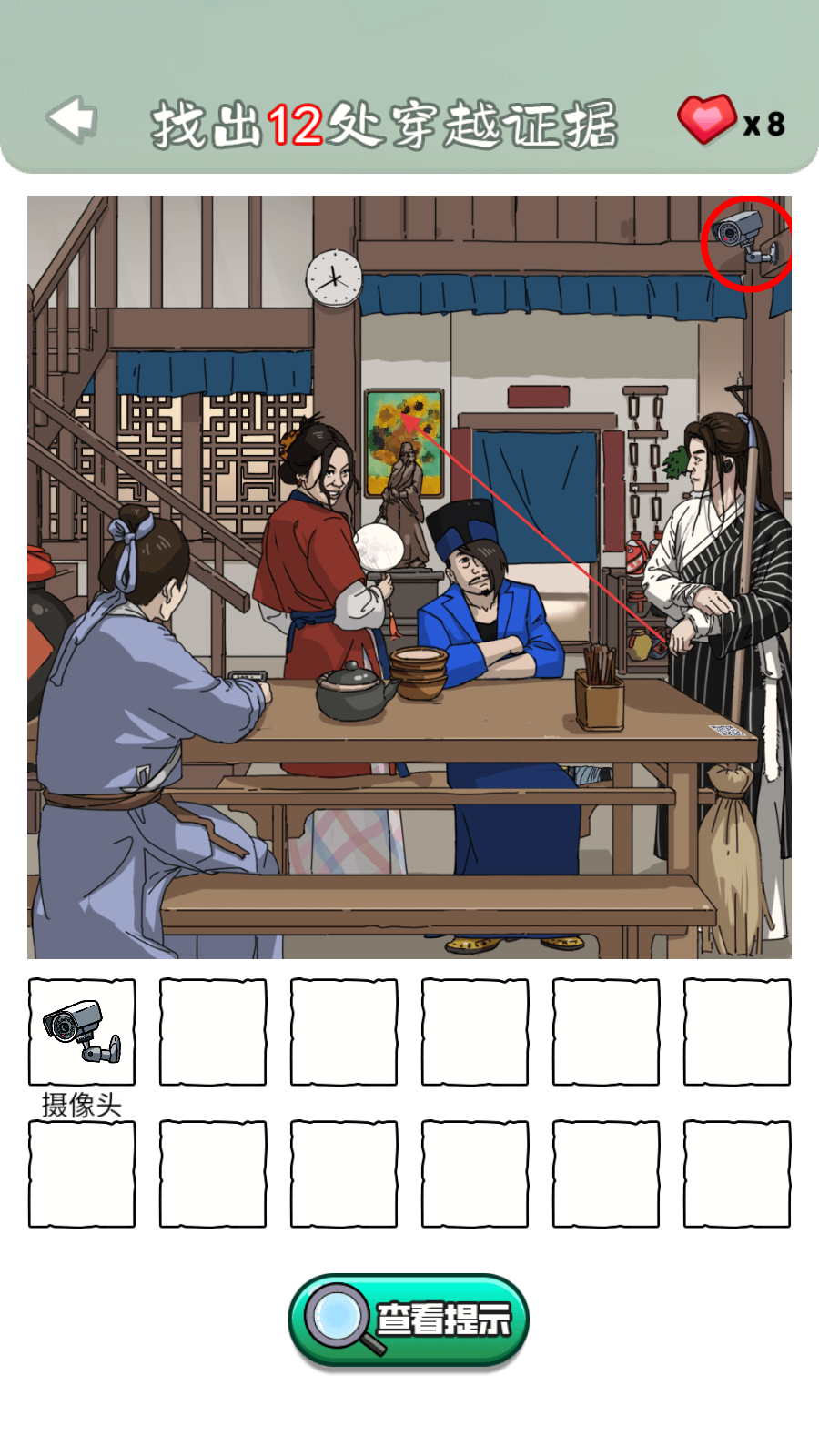Tap the wall clock in the scene
819x1456 pixels.
(333, 278)
